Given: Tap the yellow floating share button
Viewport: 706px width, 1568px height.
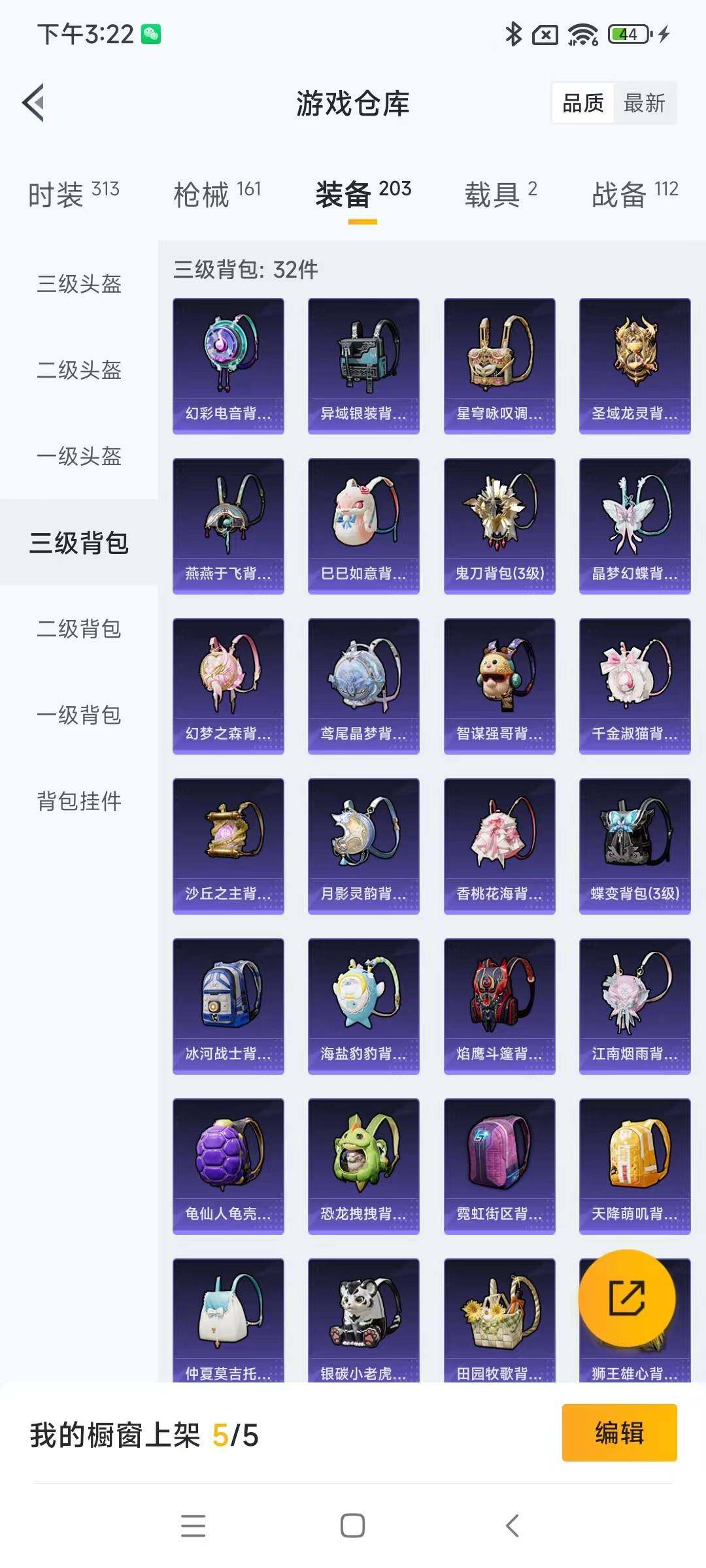Looking at the screenshot, I should pos(627,1298).
